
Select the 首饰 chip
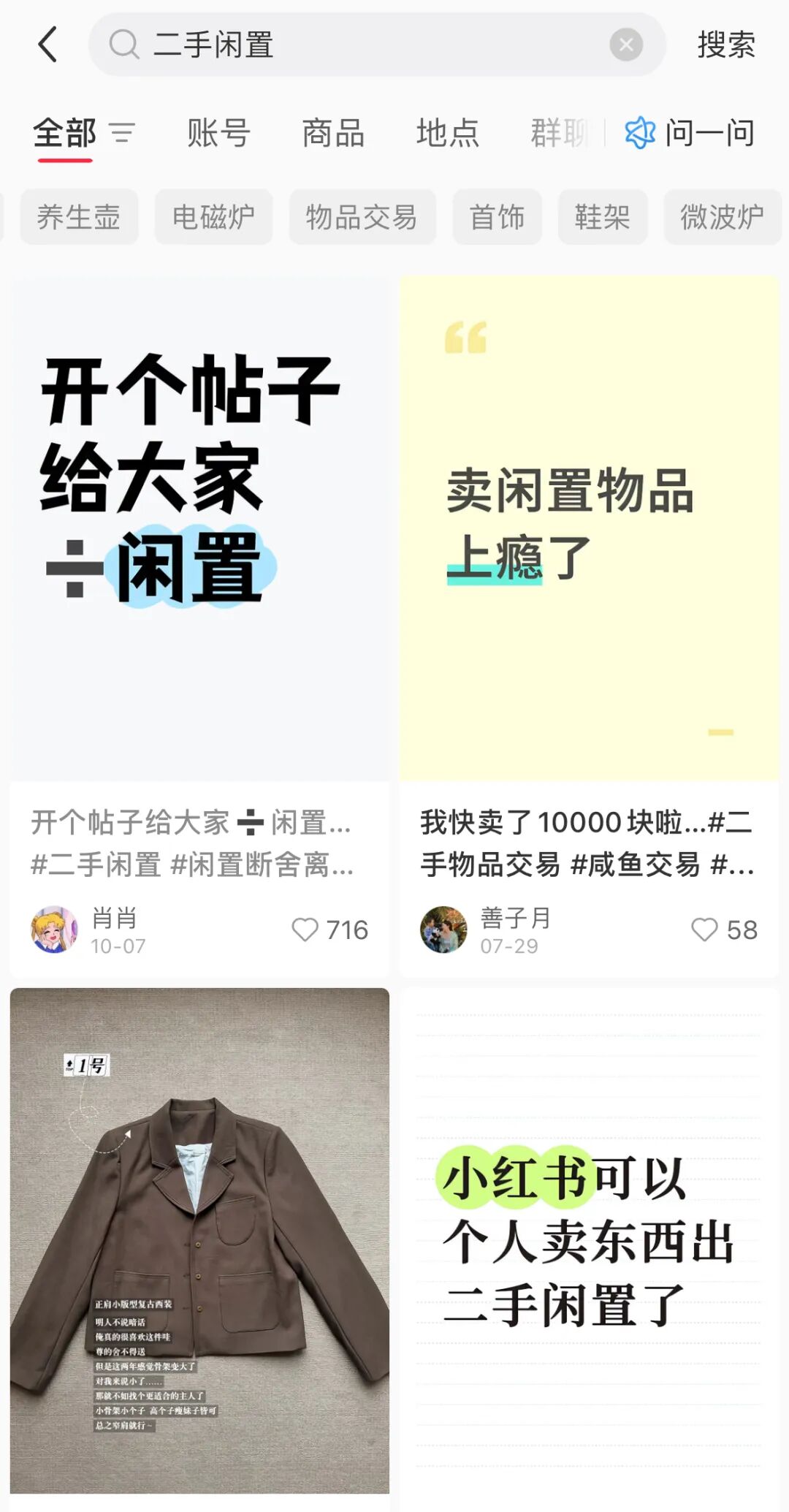(497, 217)
